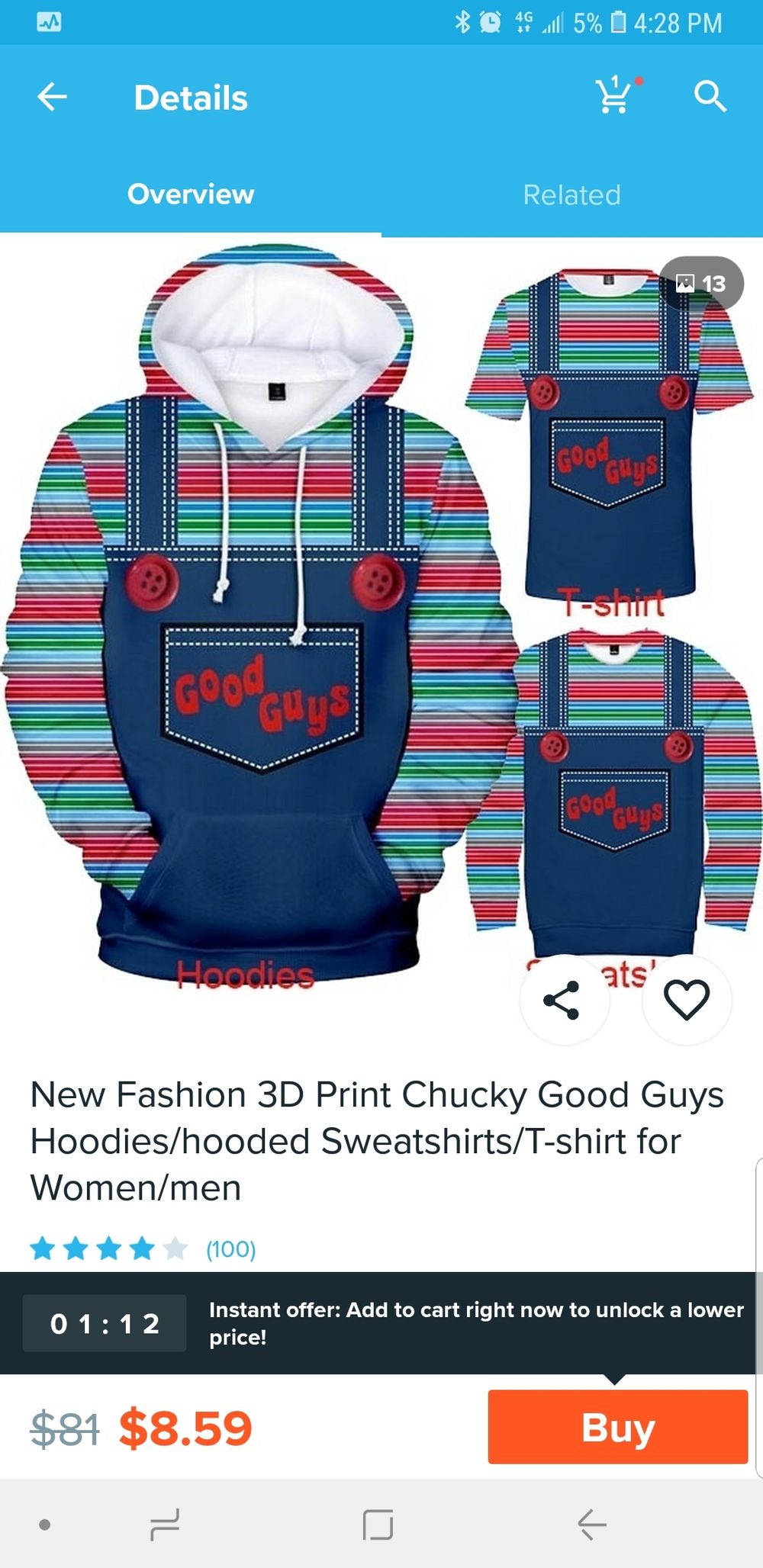763x1568 pixels.
Task: Open the search magnifier icon
Action: click(710, 97)
